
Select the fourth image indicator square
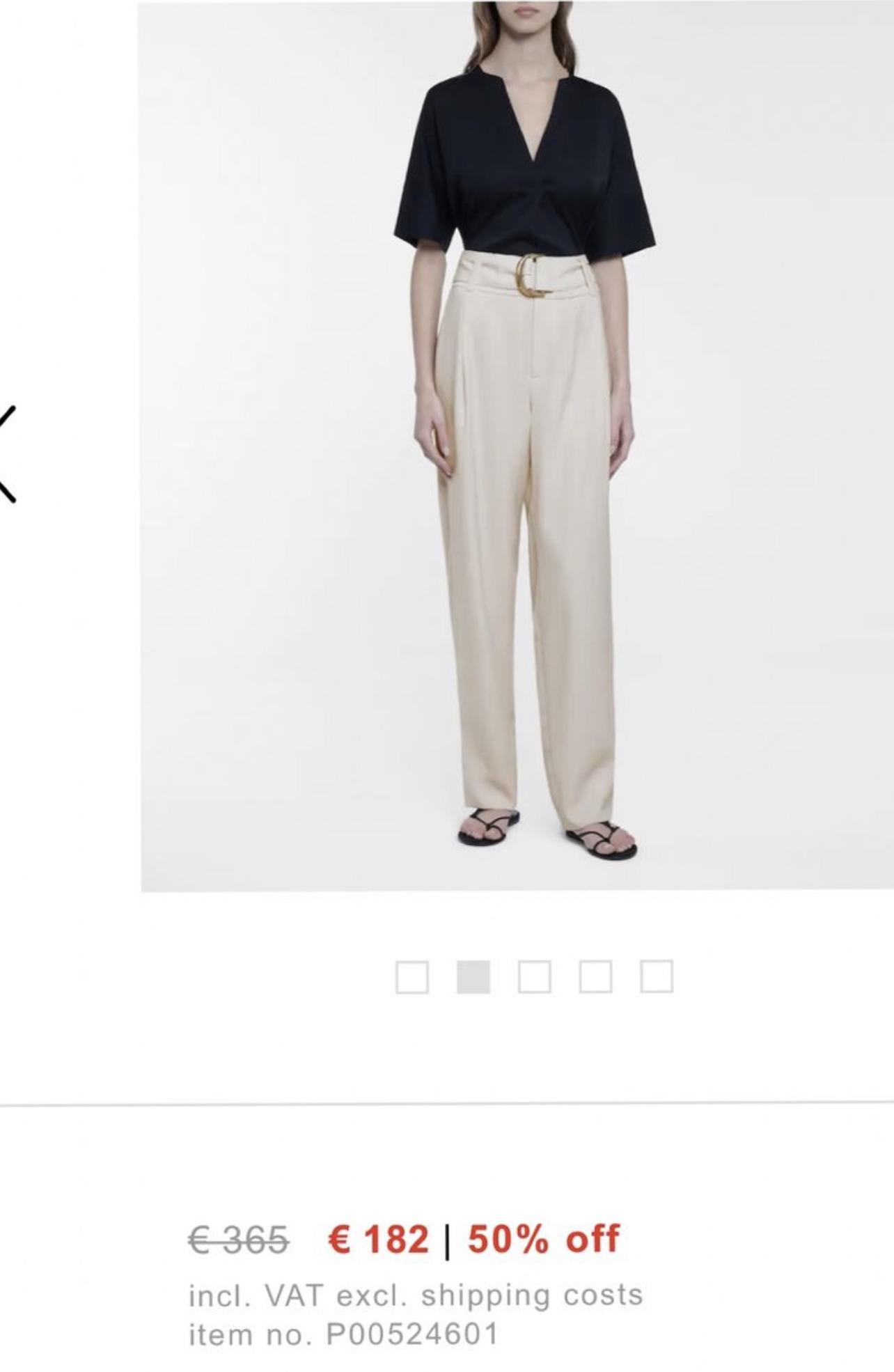595,976
